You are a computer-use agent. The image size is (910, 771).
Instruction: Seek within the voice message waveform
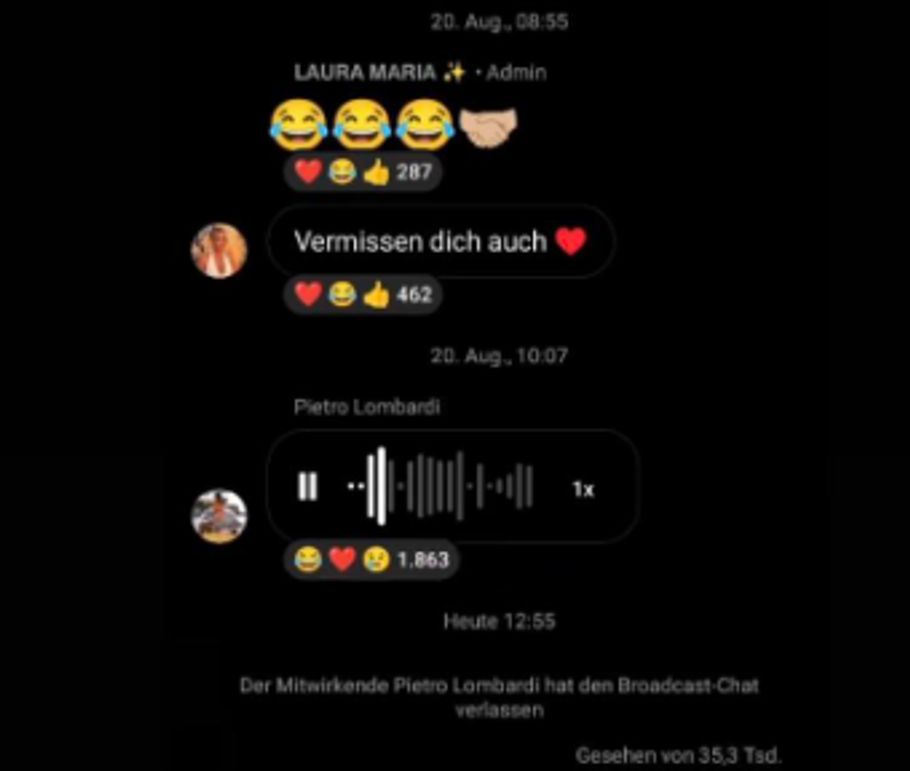click(440, 487)
